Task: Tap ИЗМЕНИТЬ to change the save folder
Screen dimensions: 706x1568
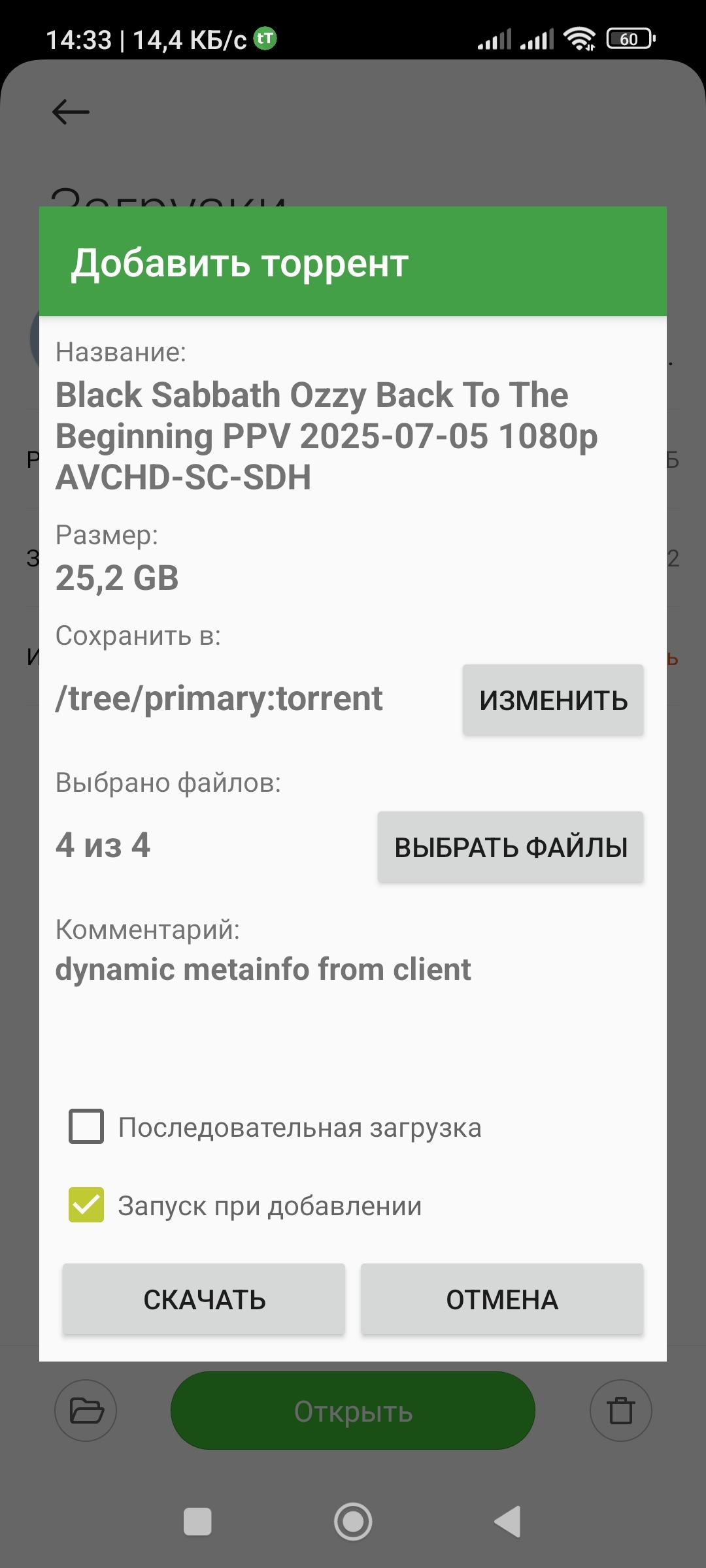Action: (x=553, y=700)
